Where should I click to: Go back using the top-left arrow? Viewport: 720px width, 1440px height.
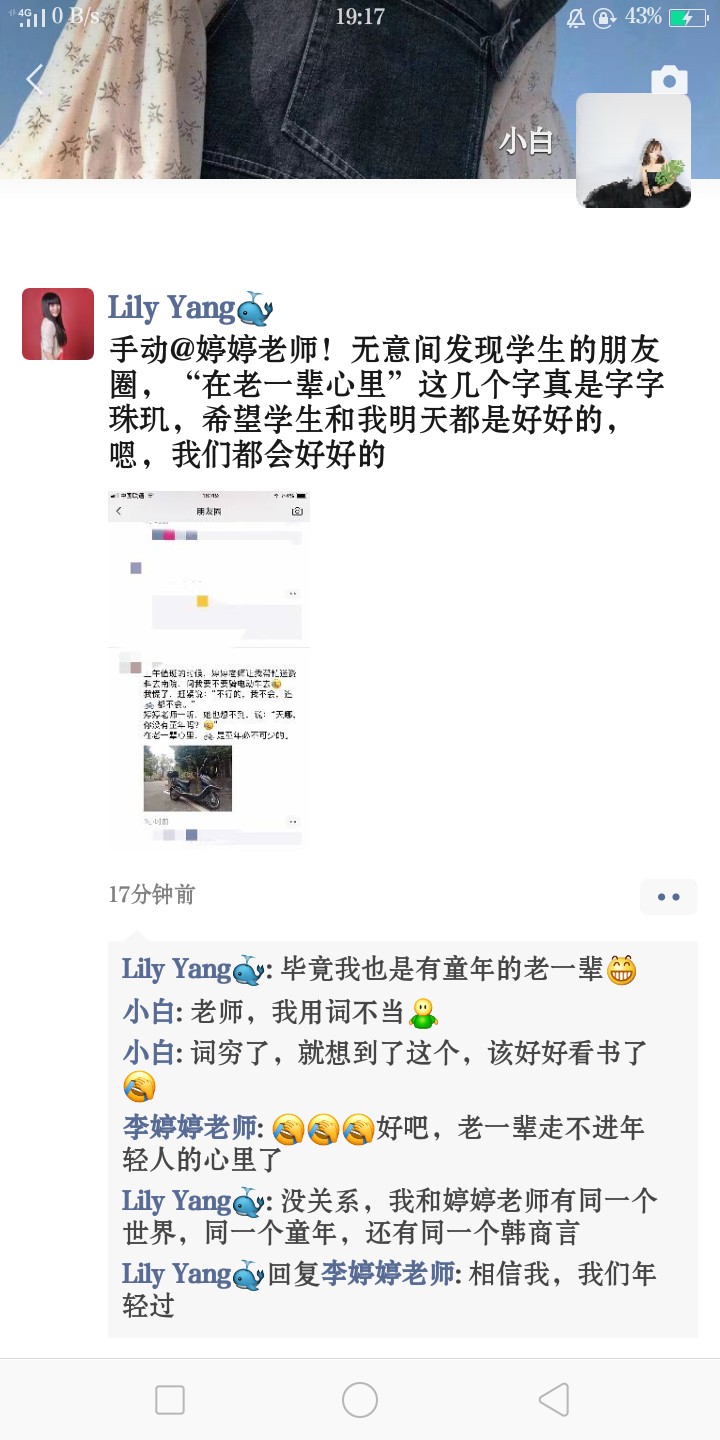35,80
